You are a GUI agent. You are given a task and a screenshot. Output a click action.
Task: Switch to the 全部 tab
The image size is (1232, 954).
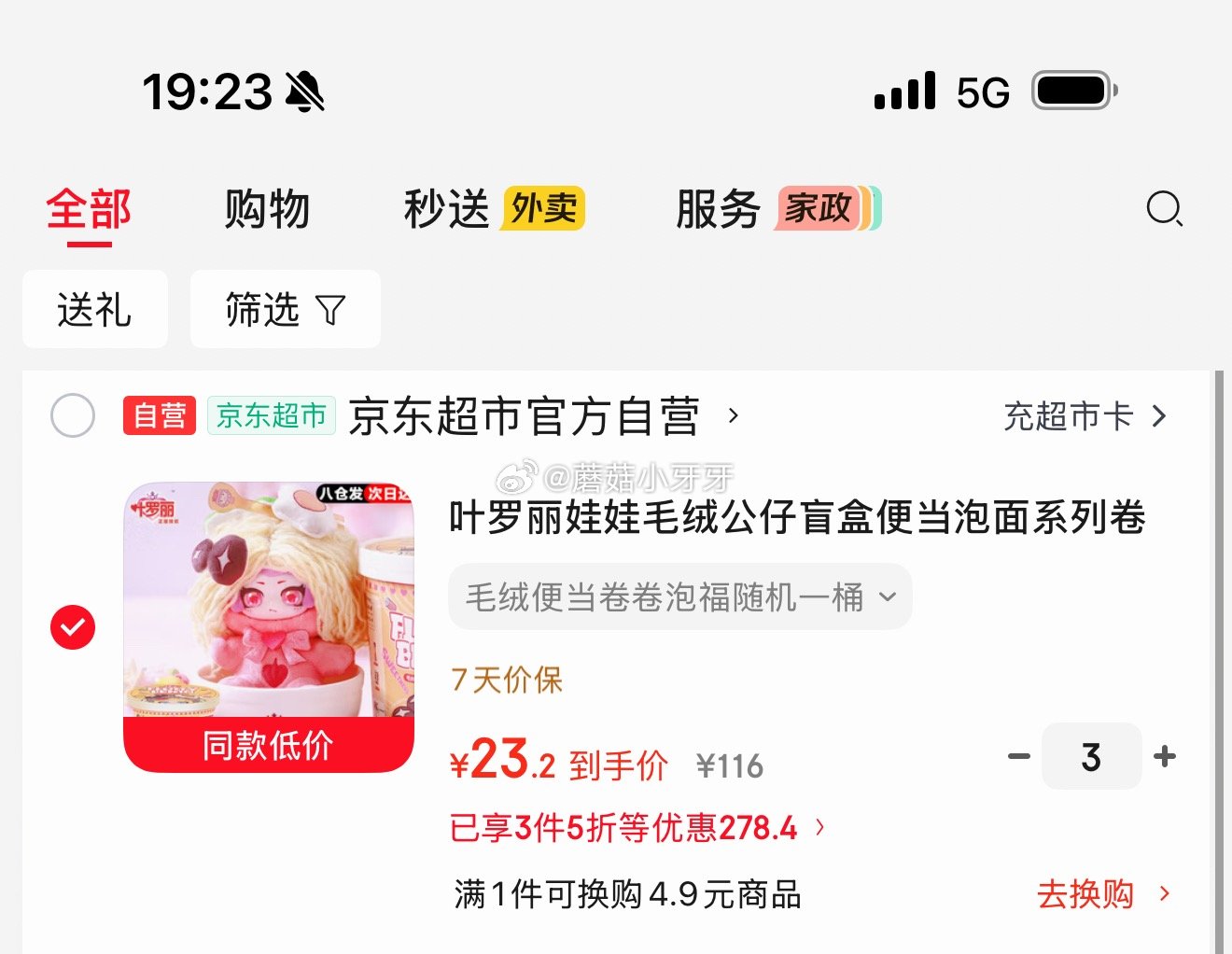[x=89, y=210]
